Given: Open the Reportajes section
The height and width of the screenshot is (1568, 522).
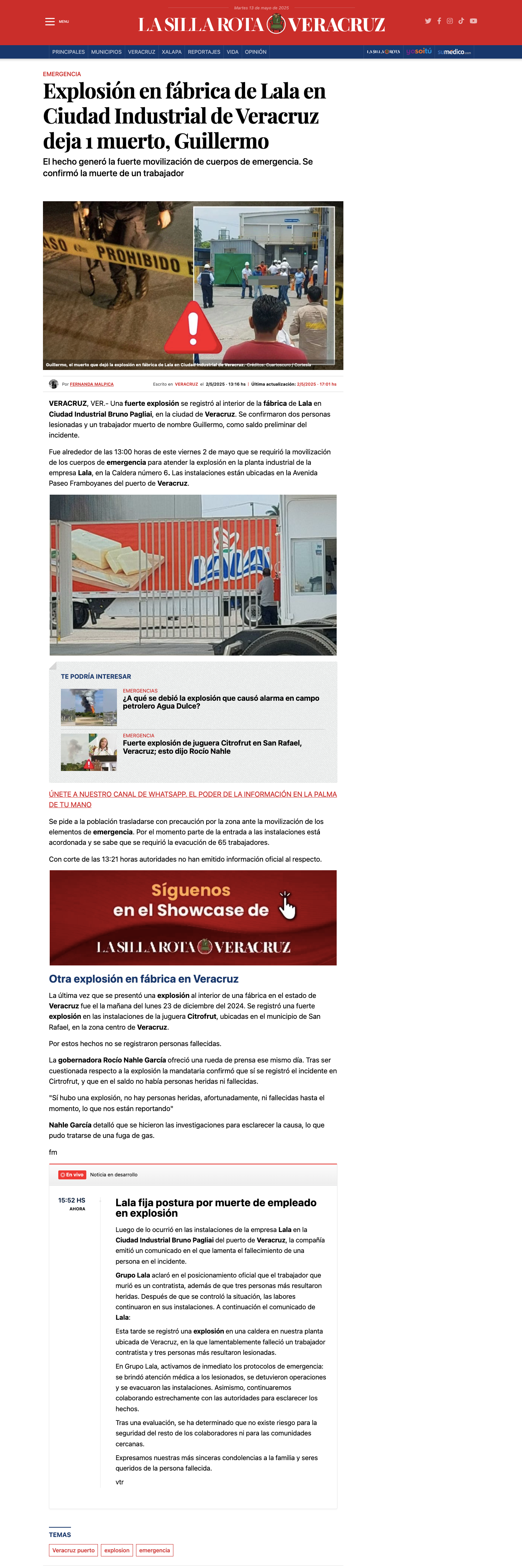Looking at the screenshot, I should (x=204, y=52).
